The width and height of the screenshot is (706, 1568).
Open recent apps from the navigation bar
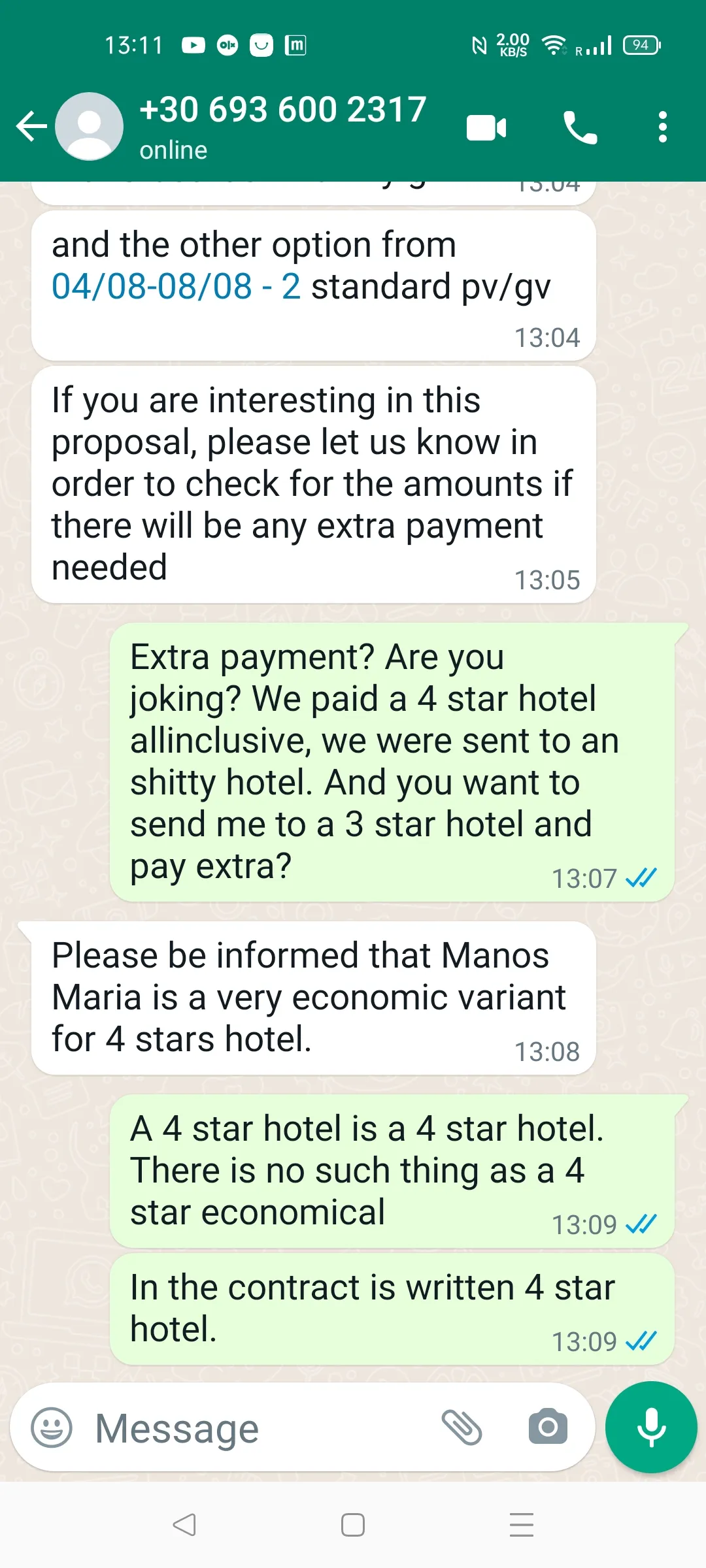tap(522, 1526)
